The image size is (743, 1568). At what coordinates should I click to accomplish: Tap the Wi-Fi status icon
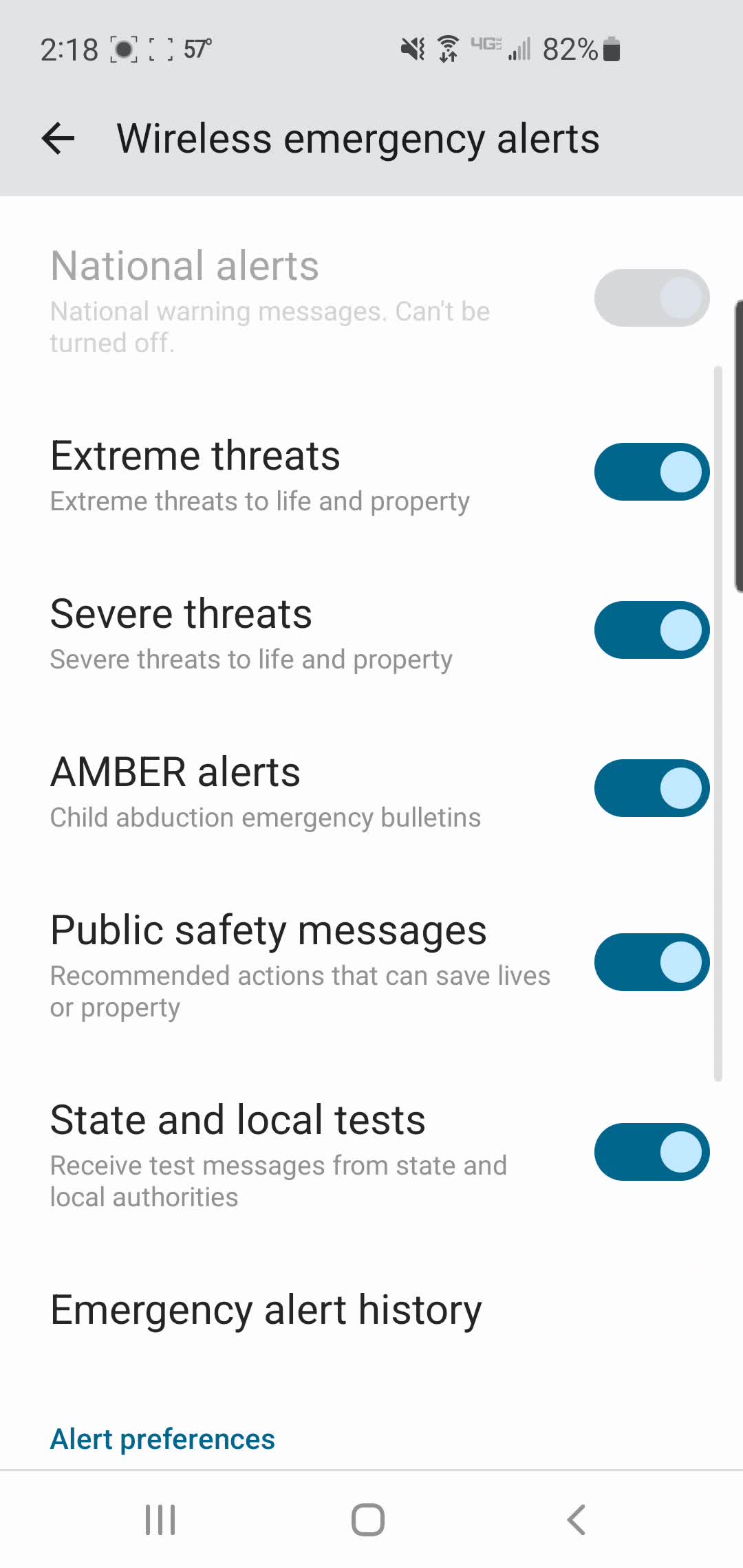click(x=446, y=48)
